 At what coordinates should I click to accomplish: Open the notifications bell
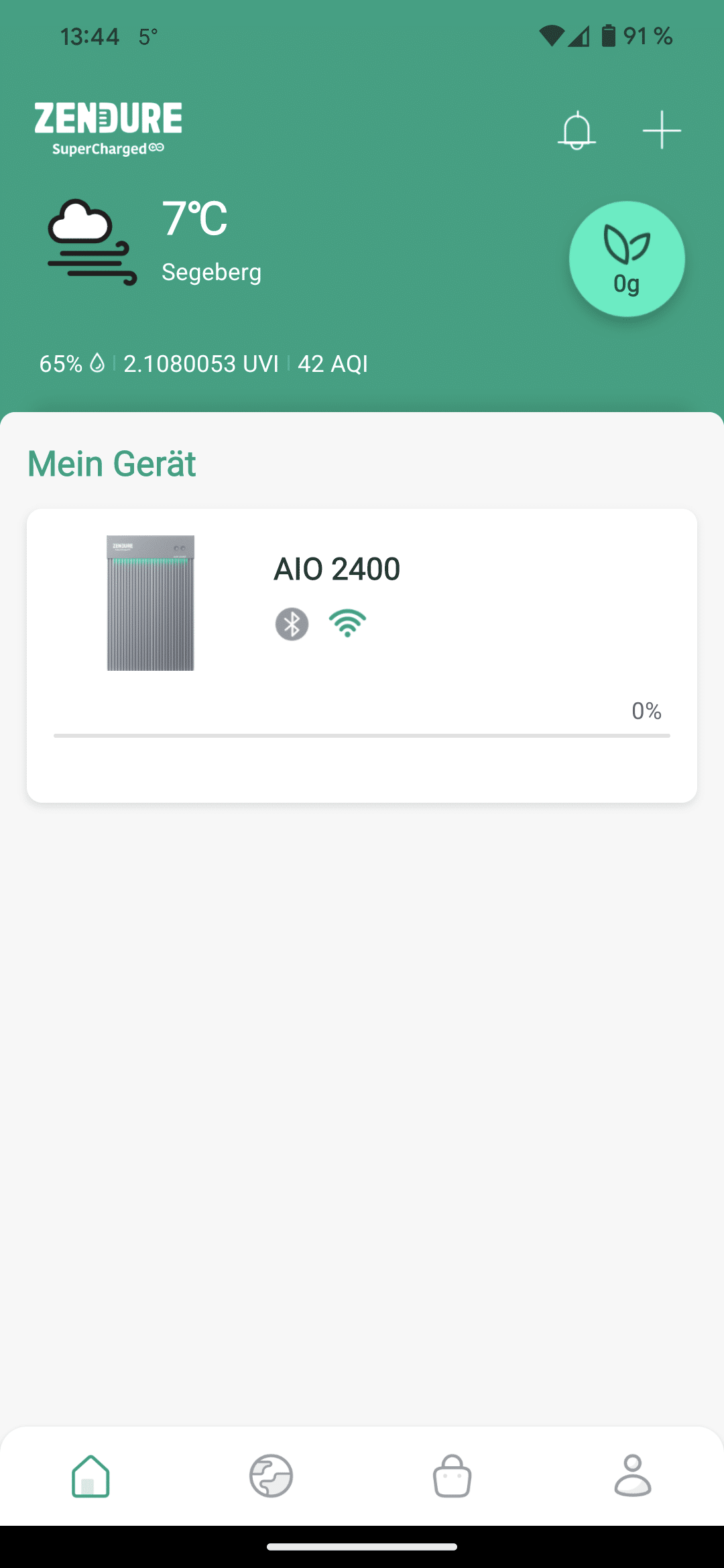pyautogui.click(x=577, y=130)
